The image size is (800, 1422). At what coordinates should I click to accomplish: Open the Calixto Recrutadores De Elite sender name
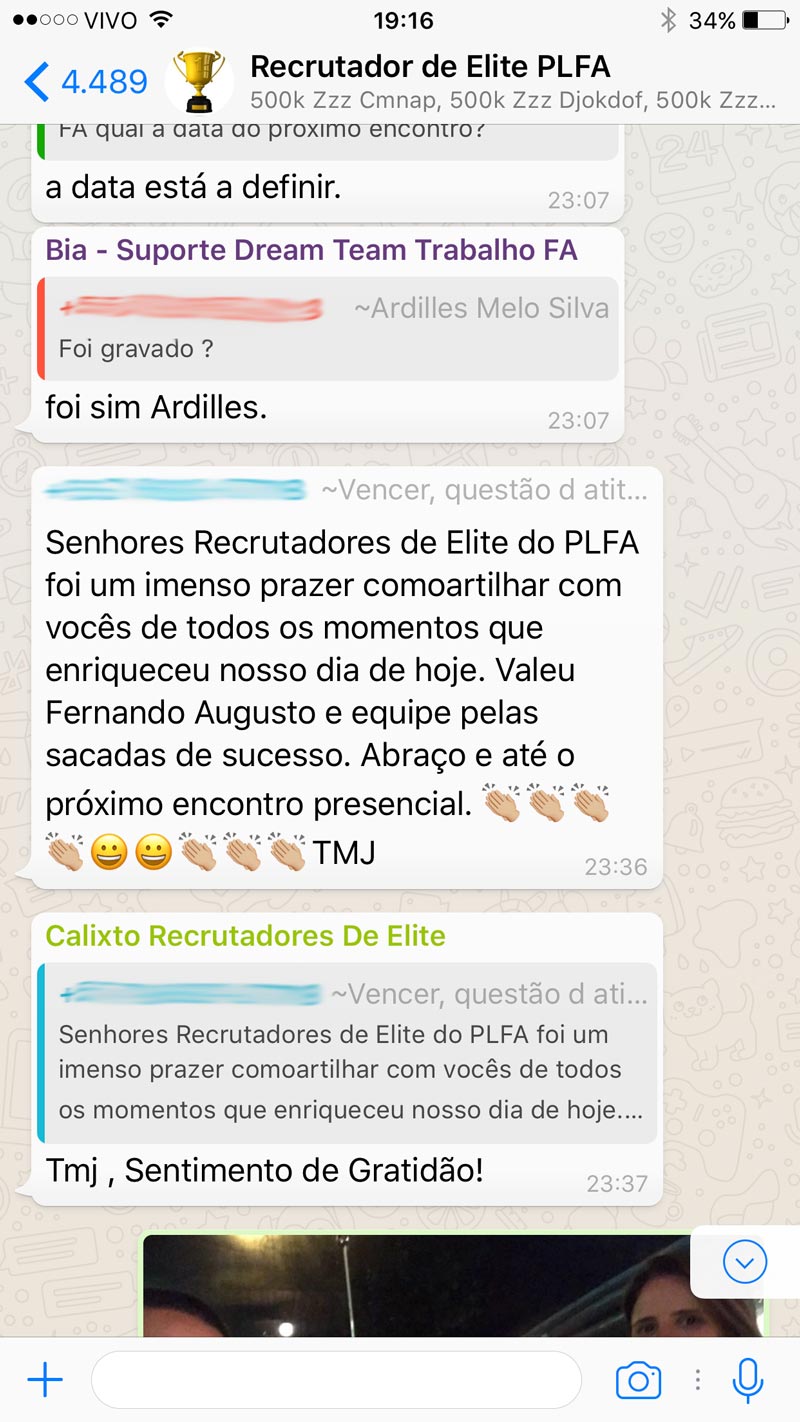click(x=246, y=936)
